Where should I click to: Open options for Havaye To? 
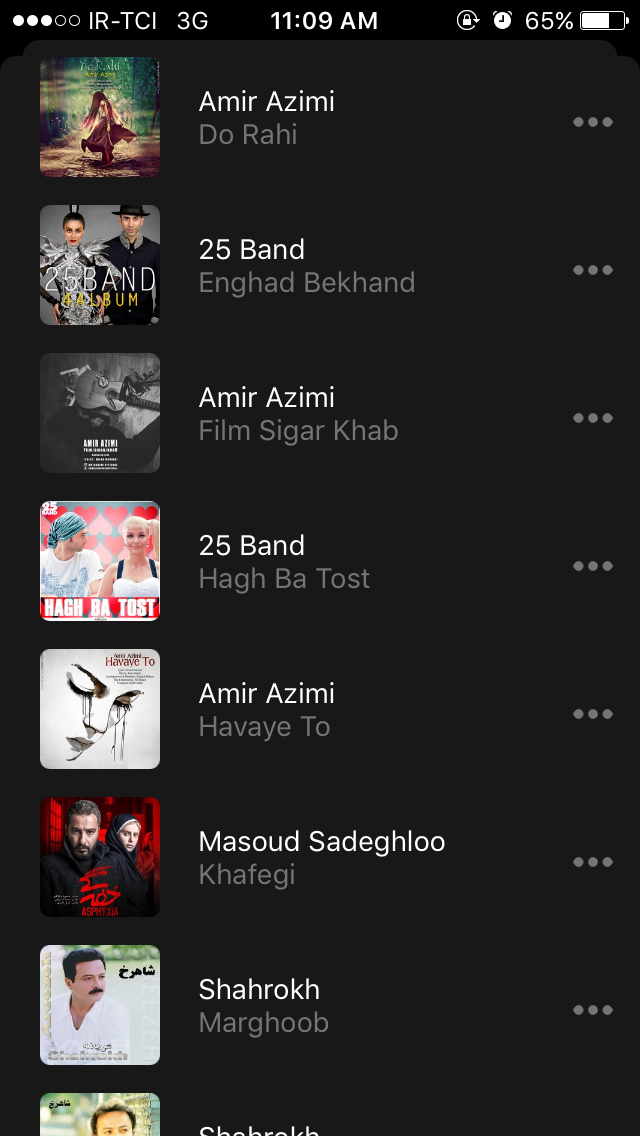click(592, 714)
